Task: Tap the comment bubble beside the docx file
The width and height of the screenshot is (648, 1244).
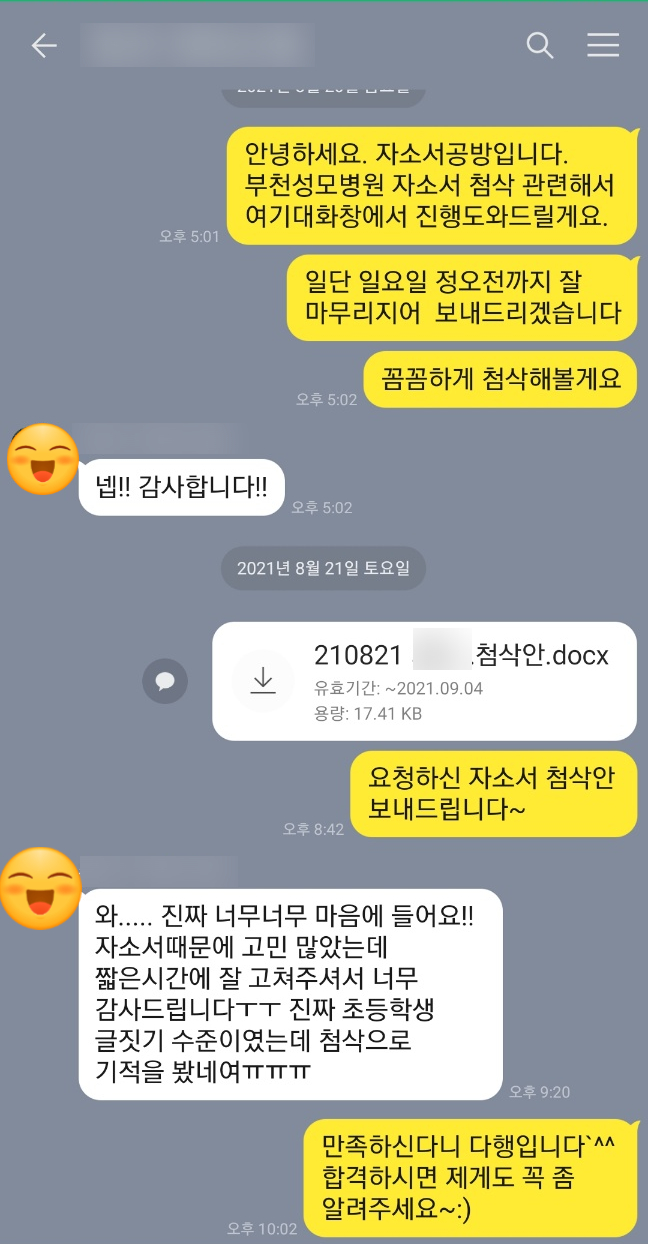Action: (x=166, y=681)
